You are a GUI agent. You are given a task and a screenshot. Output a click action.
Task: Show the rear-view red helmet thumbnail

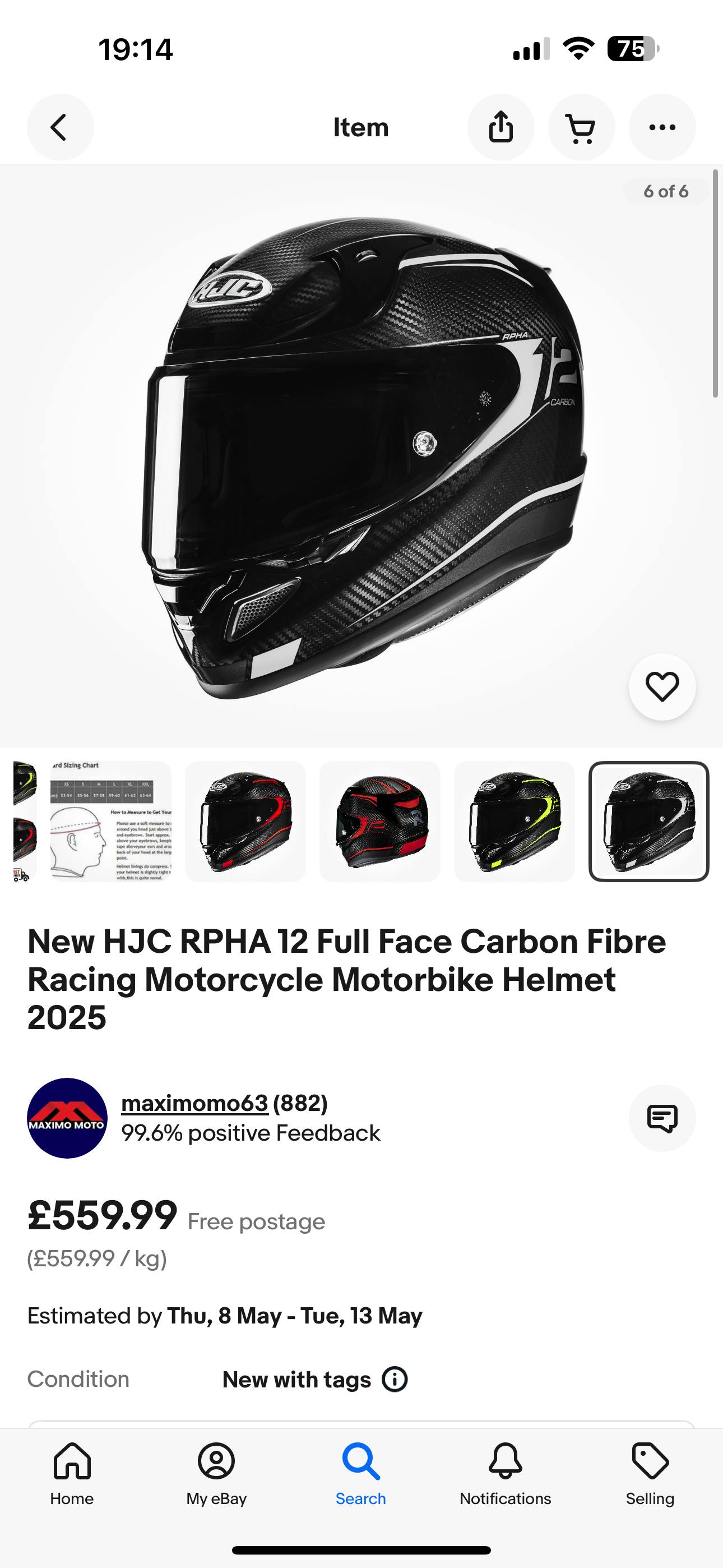click(380, 821)
